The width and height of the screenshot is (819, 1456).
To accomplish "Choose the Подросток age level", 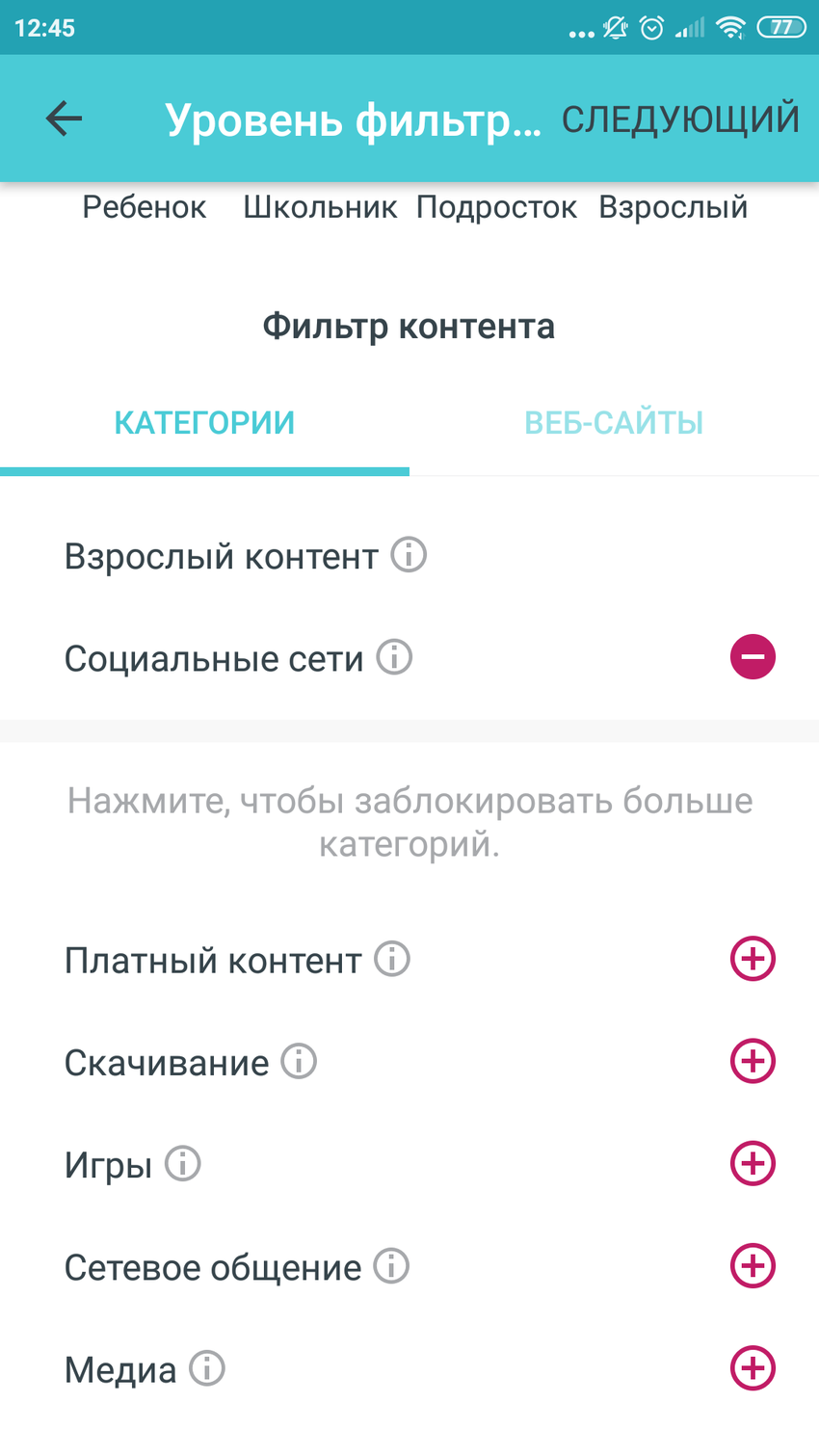I will (496, 206).
